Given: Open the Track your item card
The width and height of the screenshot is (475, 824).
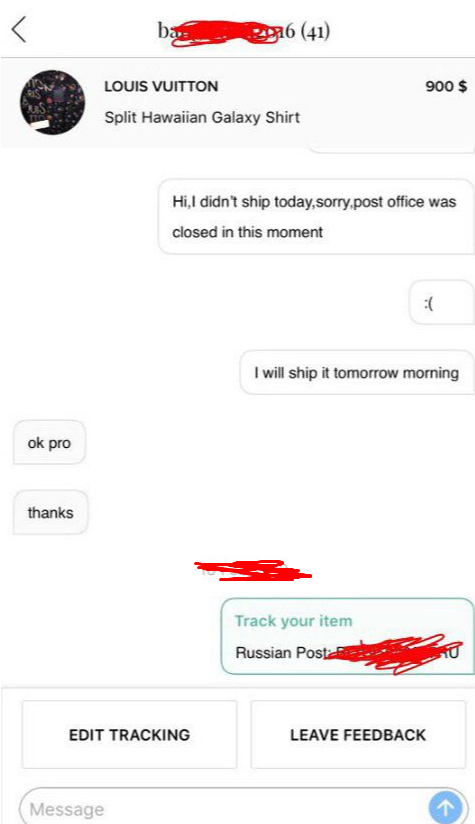Looking at the screenshot, I should 347,636.
